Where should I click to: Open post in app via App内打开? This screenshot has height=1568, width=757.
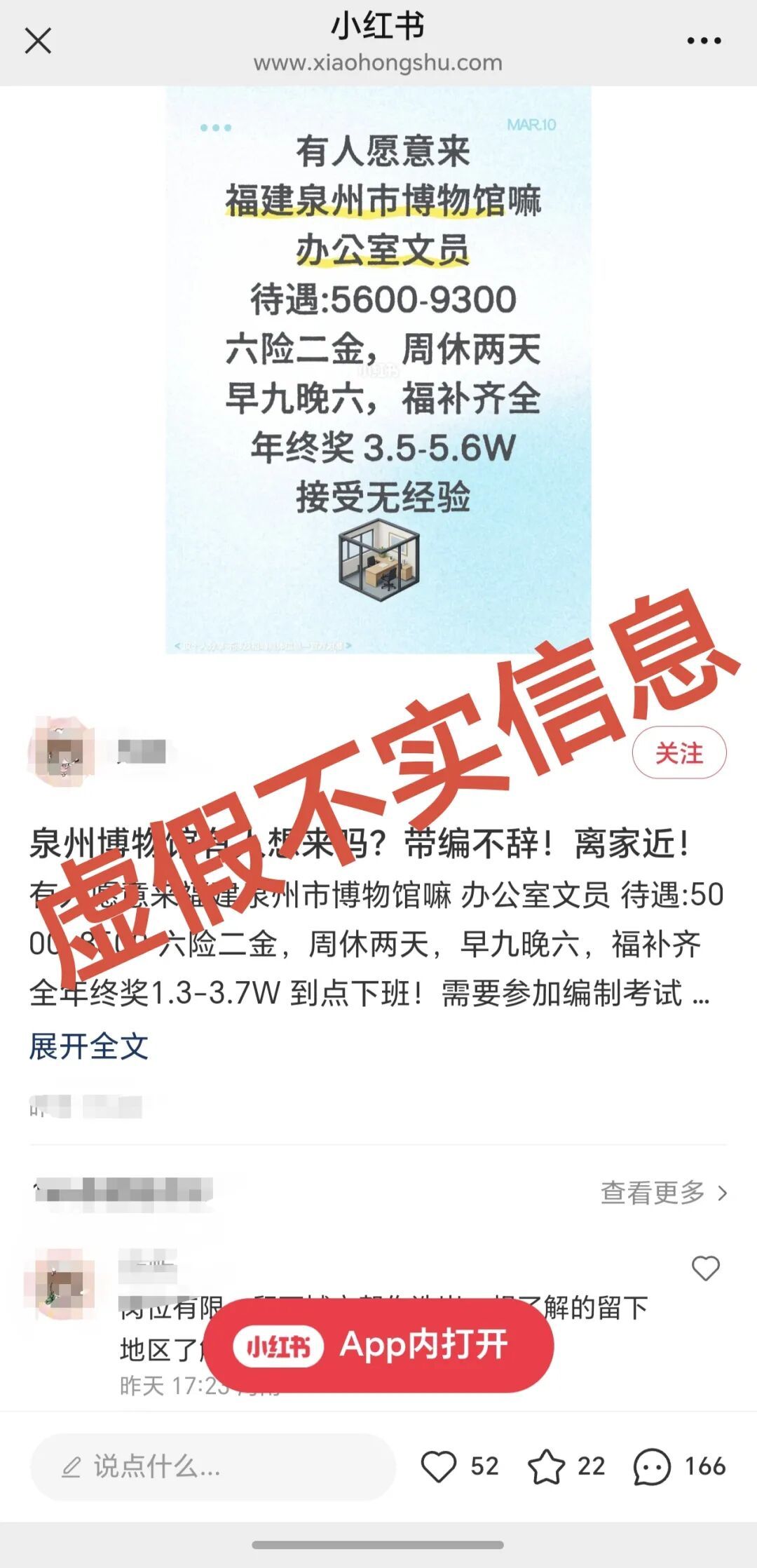coord(378,1345)
